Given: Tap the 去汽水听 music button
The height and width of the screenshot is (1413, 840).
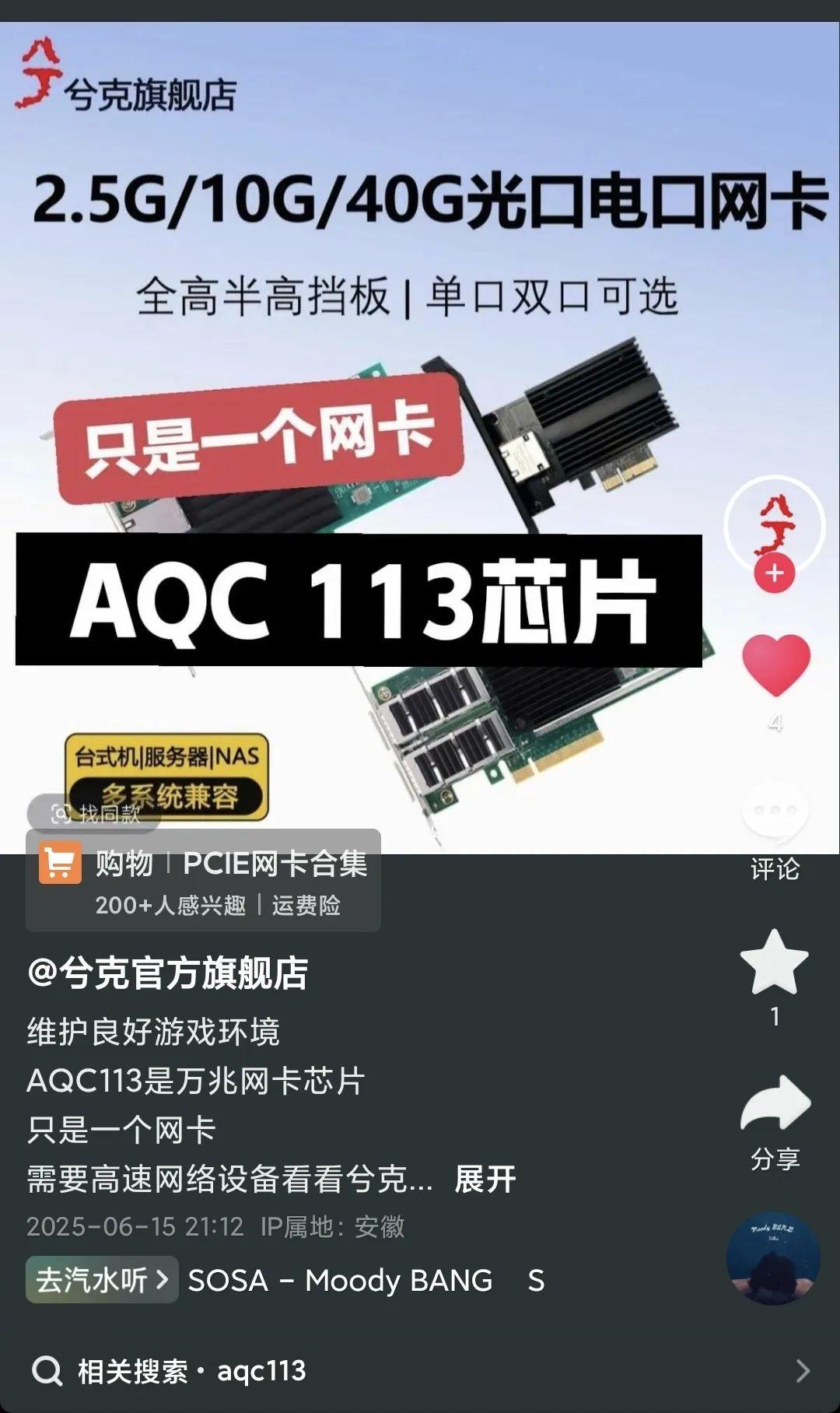Looking at the screenshot, I should [x=102, y=1280].
